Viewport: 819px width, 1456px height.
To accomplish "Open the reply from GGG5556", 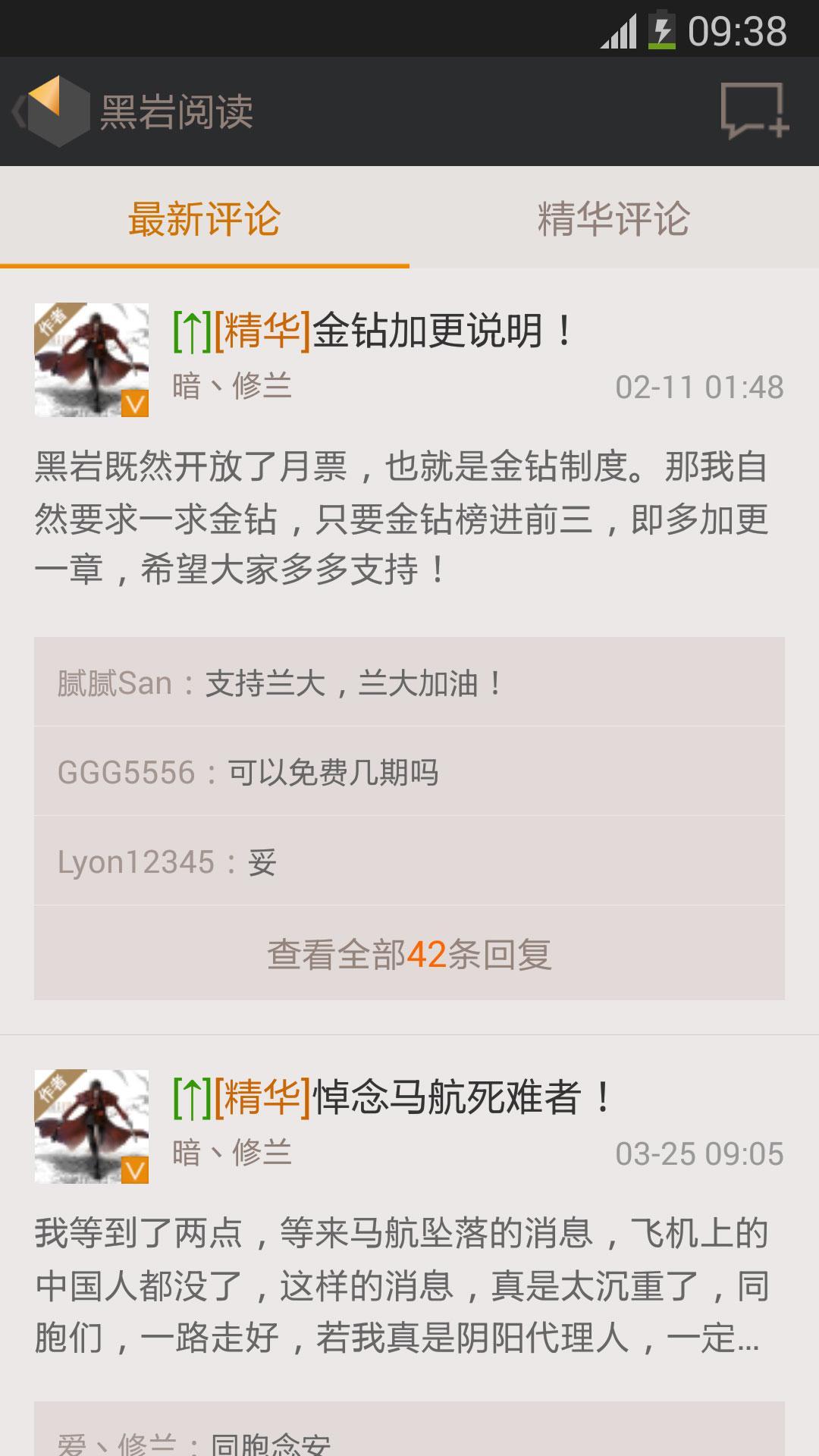I will [x=409, y=772].
